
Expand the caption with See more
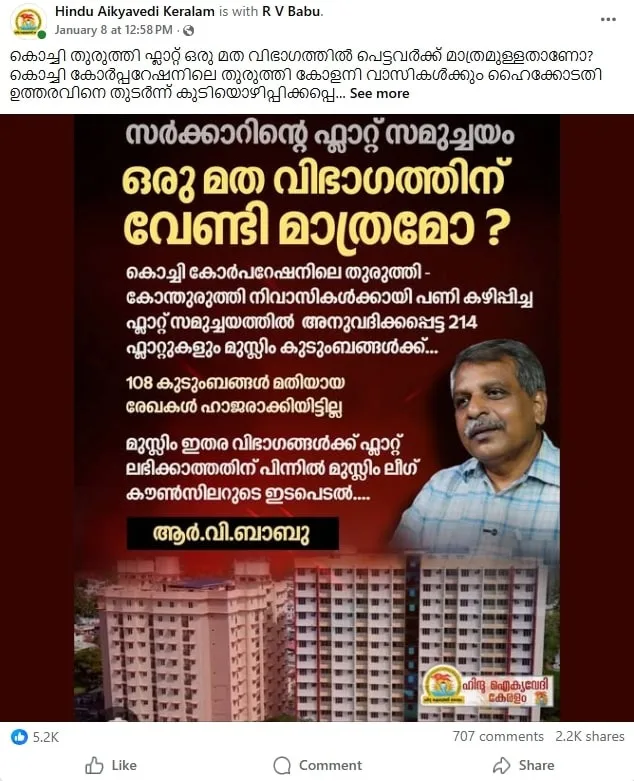point(379,93)
